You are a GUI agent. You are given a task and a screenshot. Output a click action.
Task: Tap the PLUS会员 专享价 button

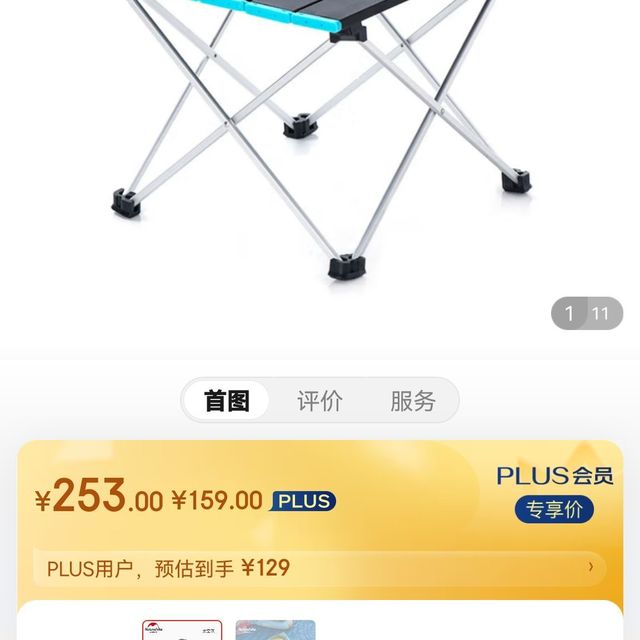click(554, 509)
